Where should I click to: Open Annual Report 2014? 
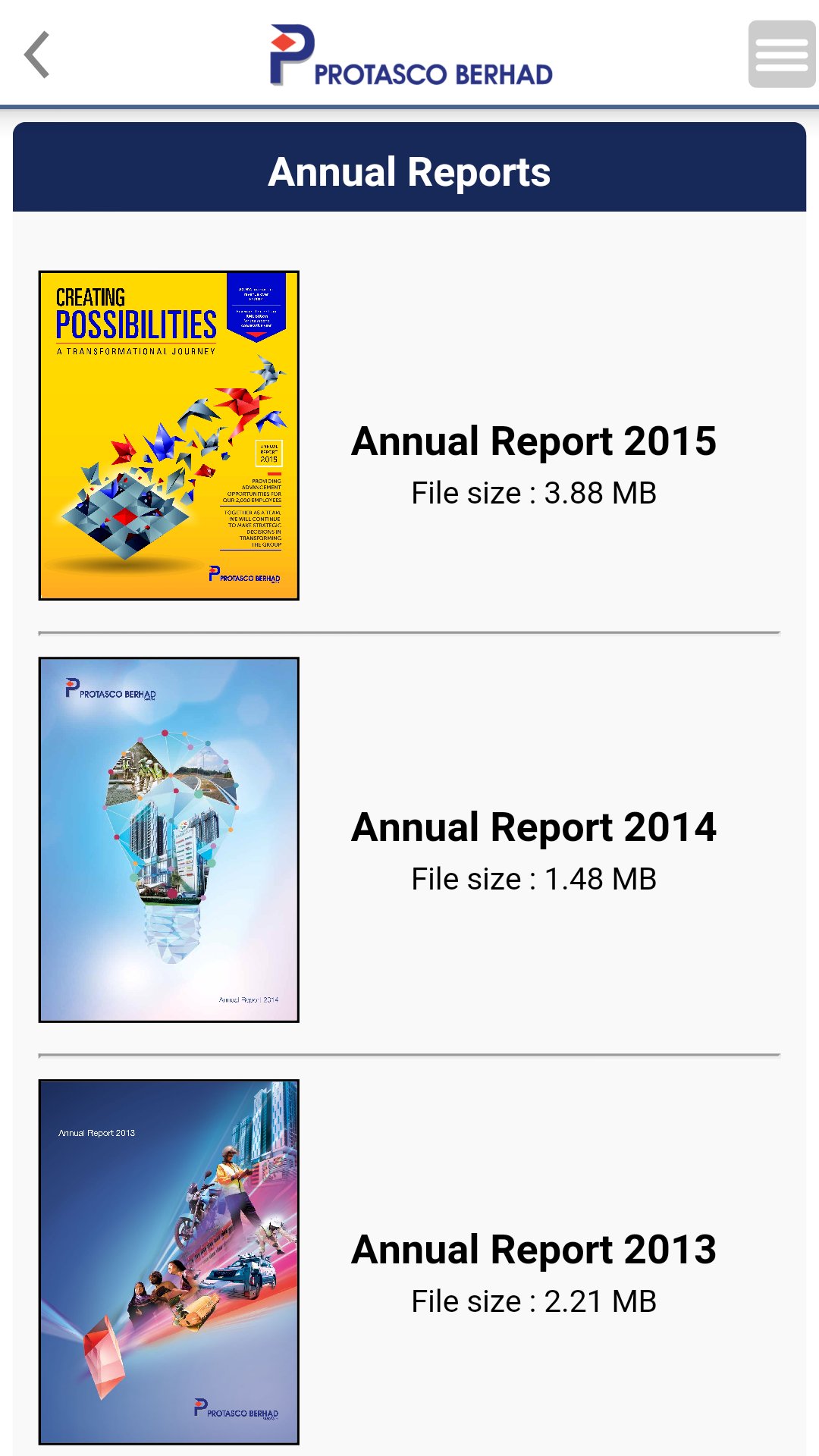click(533, 827)
